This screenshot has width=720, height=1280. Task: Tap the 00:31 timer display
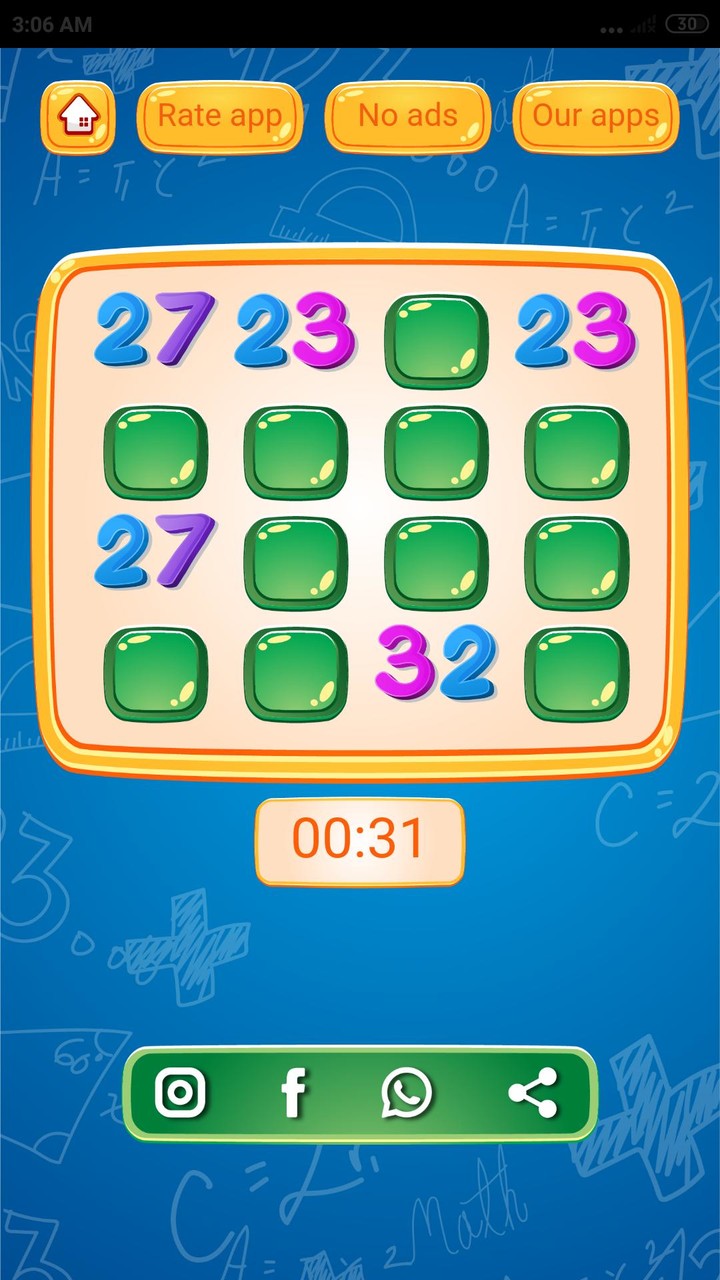(358, 840)
